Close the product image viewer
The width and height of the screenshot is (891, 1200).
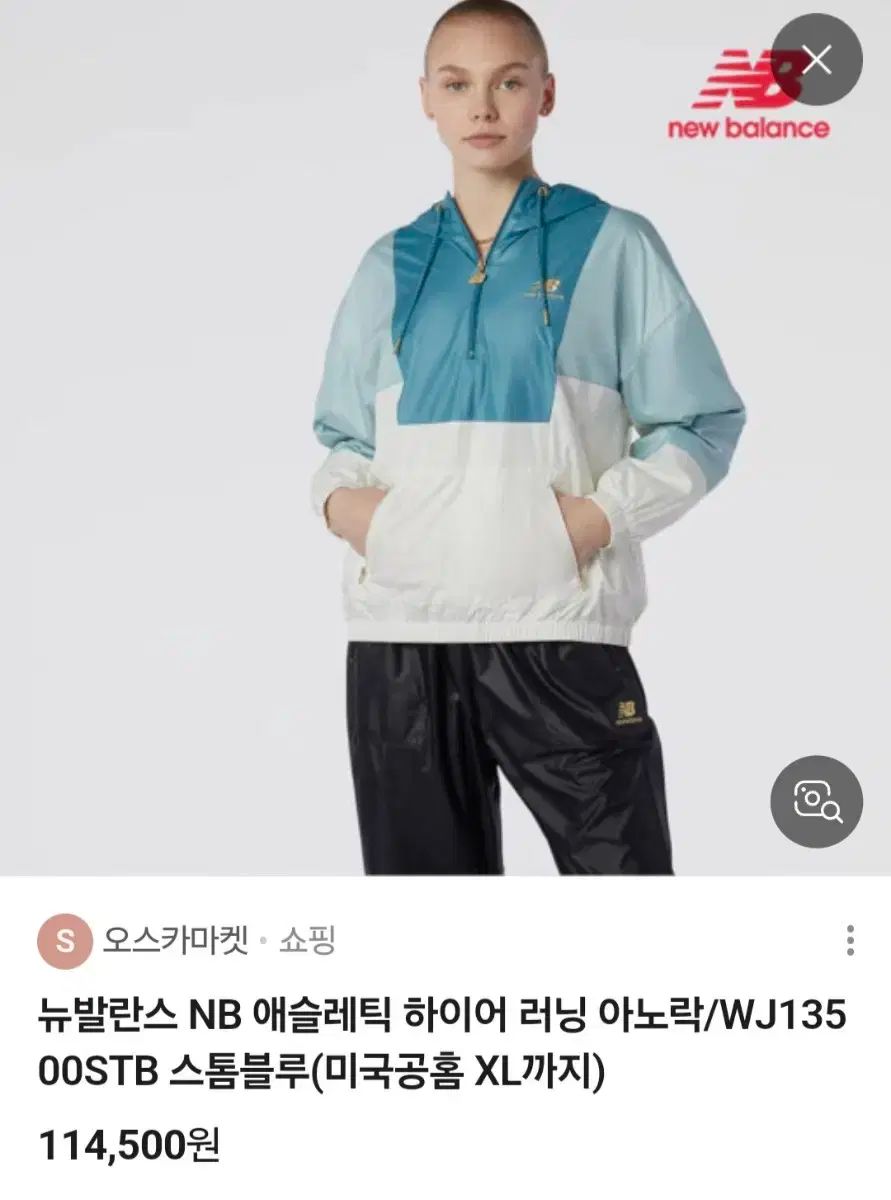pos(817,60)
